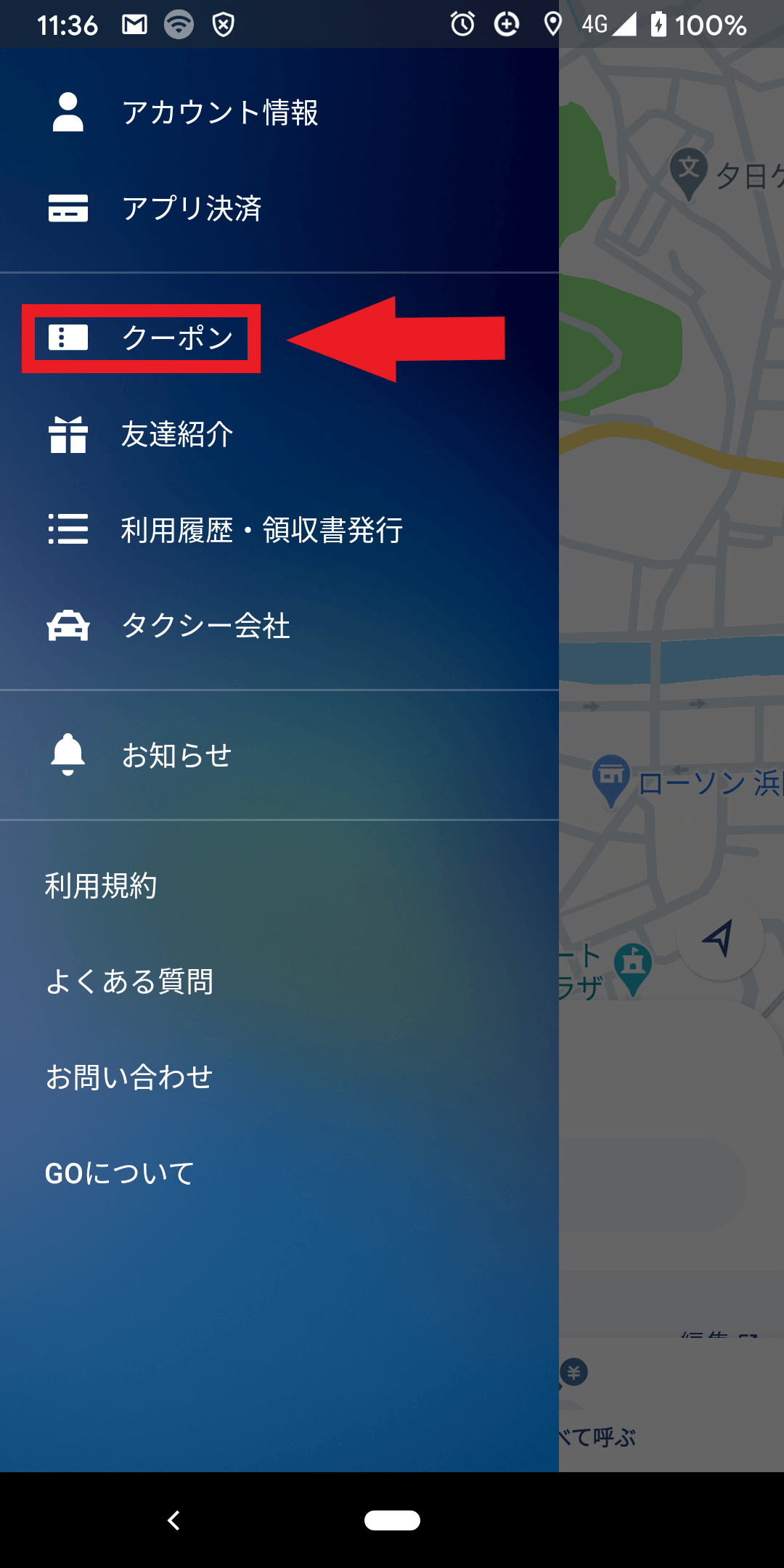This screenshot has width=784, height=1568.
Task: Open お知らせ notifications
Action: (279, 755)
